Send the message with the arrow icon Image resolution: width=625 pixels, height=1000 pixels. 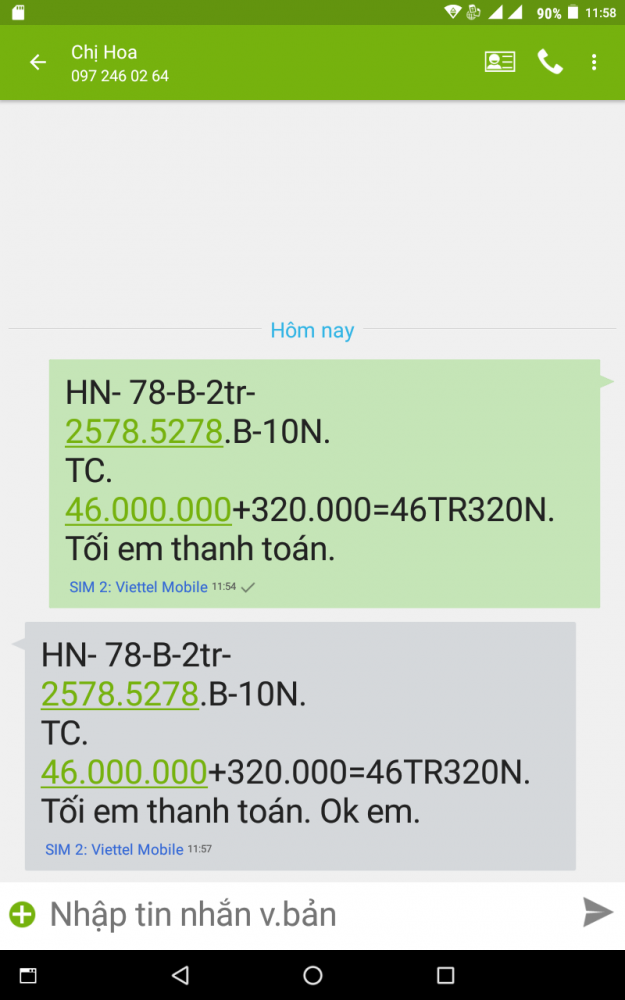coord(597,912)
